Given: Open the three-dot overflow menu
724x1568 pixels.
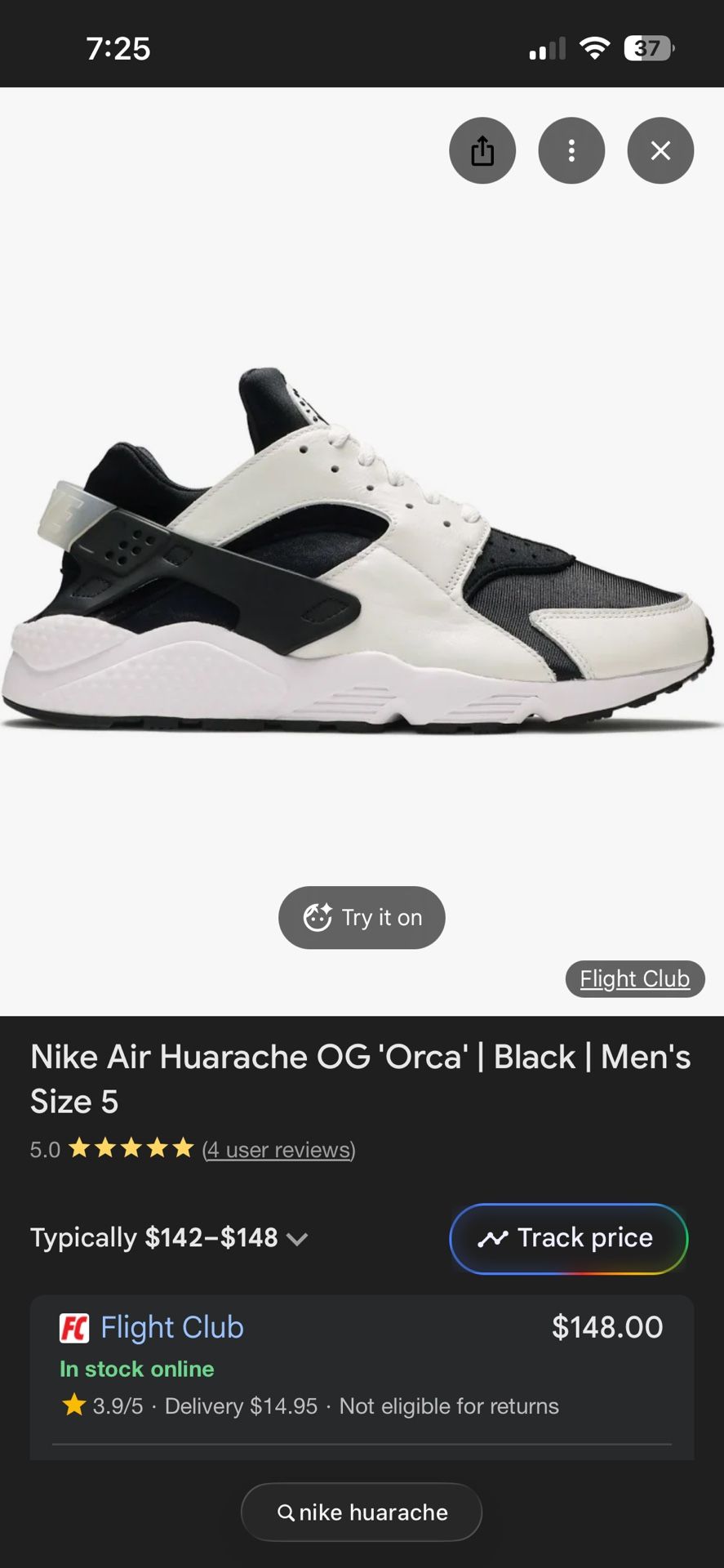Looking at the screenshot, I should (571, 150).
